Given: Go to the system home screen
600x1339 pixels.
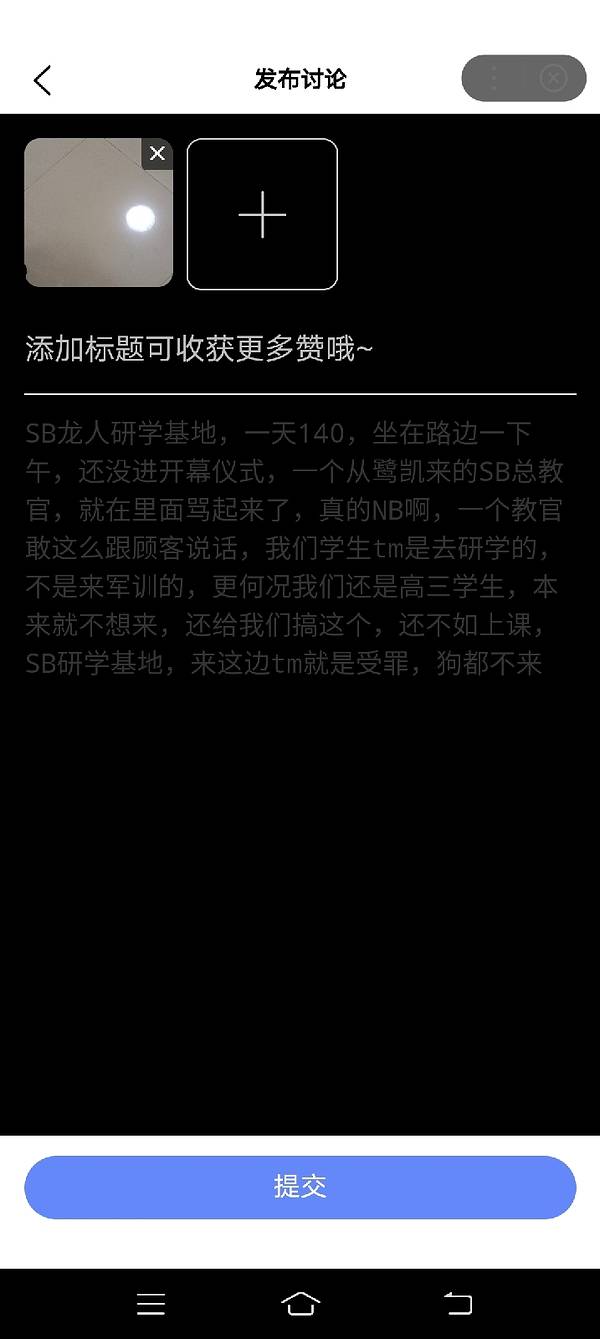Looking at the screenshot, I should 301,1304.
